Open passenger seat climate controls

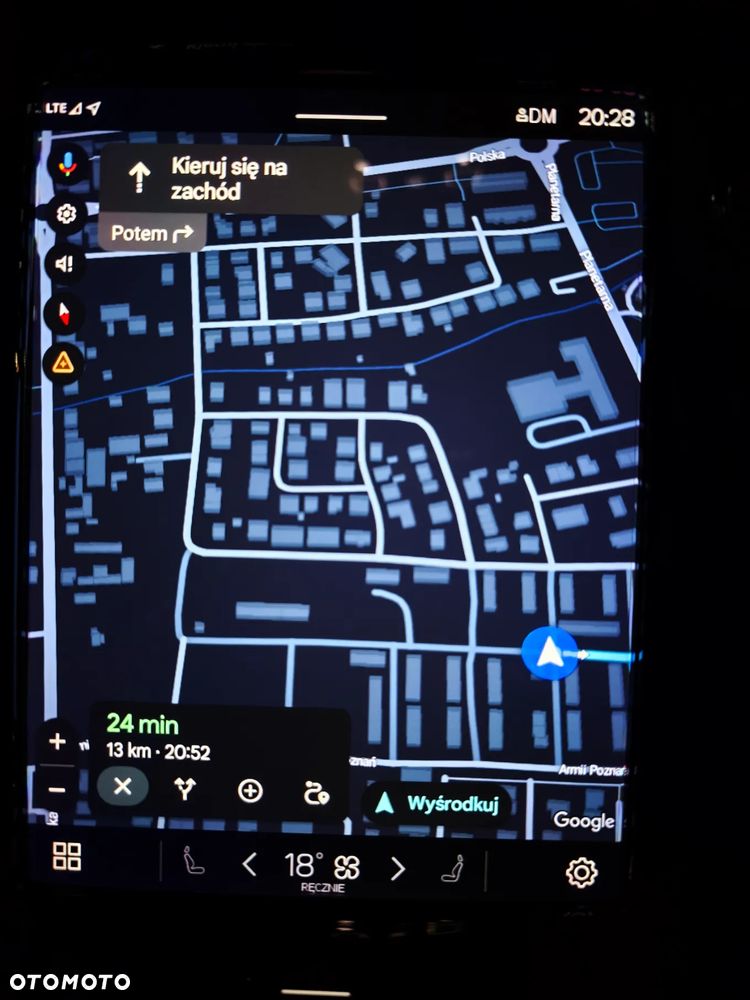click(453, 869)
